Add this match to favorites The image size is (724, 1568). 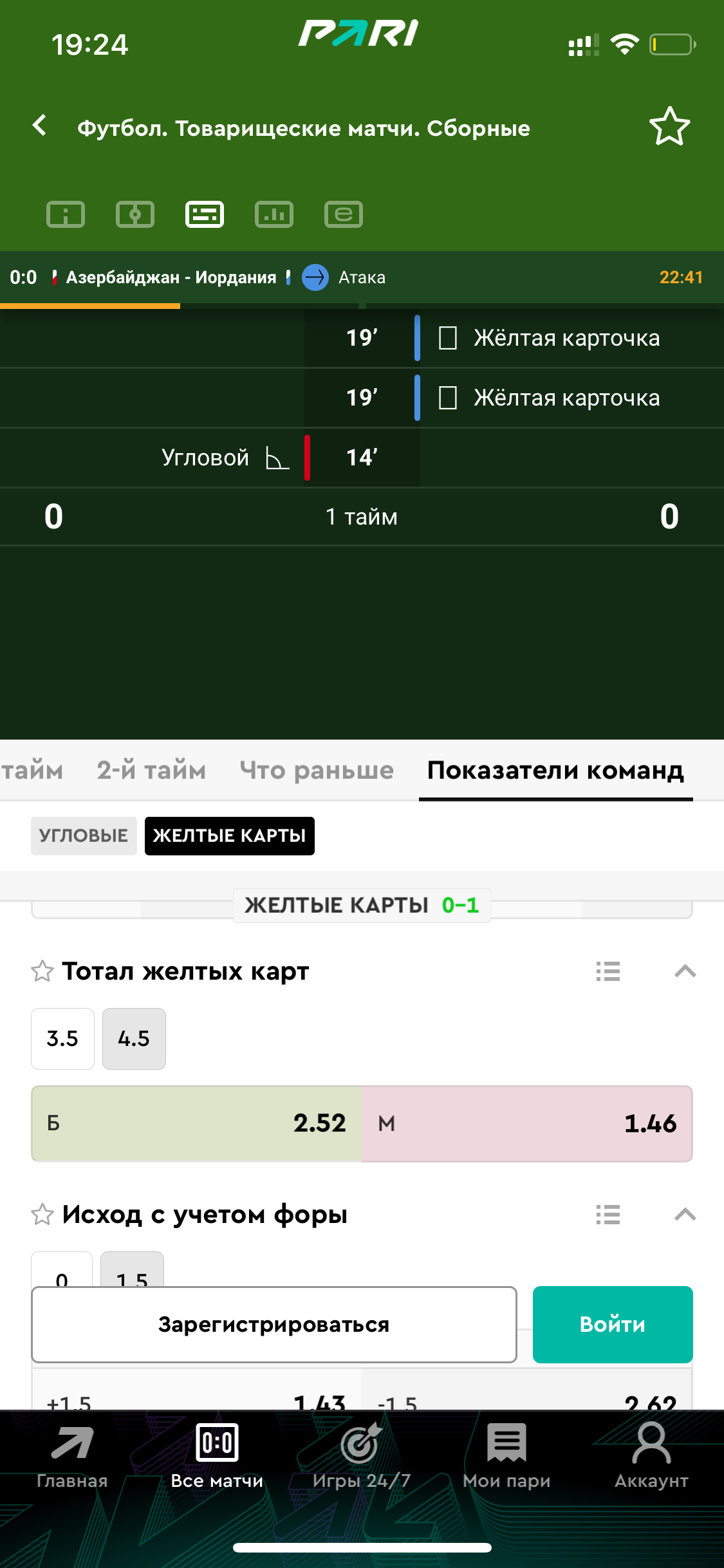click(x=669, y=127)
